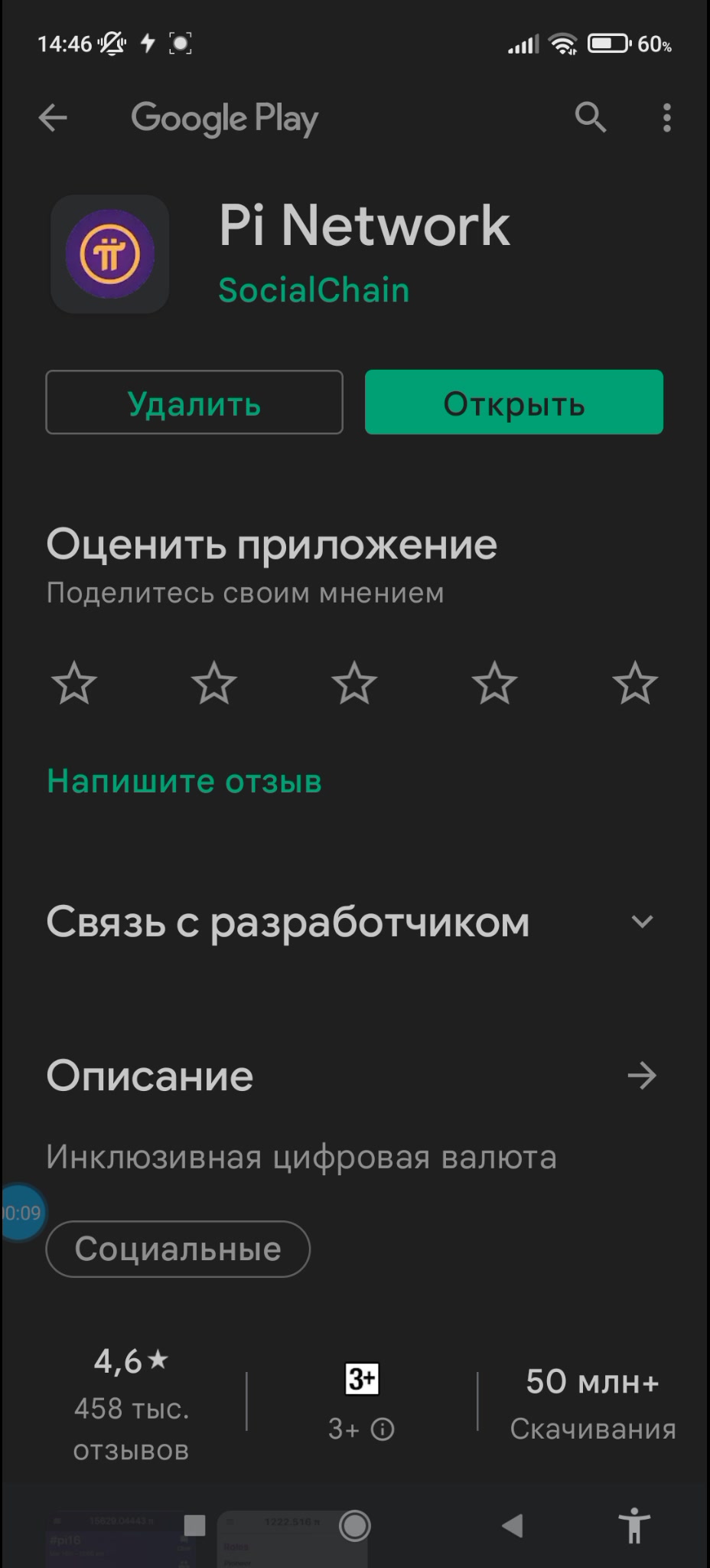Rate the app three stars
Screen dimensions: 710x1568
[354, 683]
